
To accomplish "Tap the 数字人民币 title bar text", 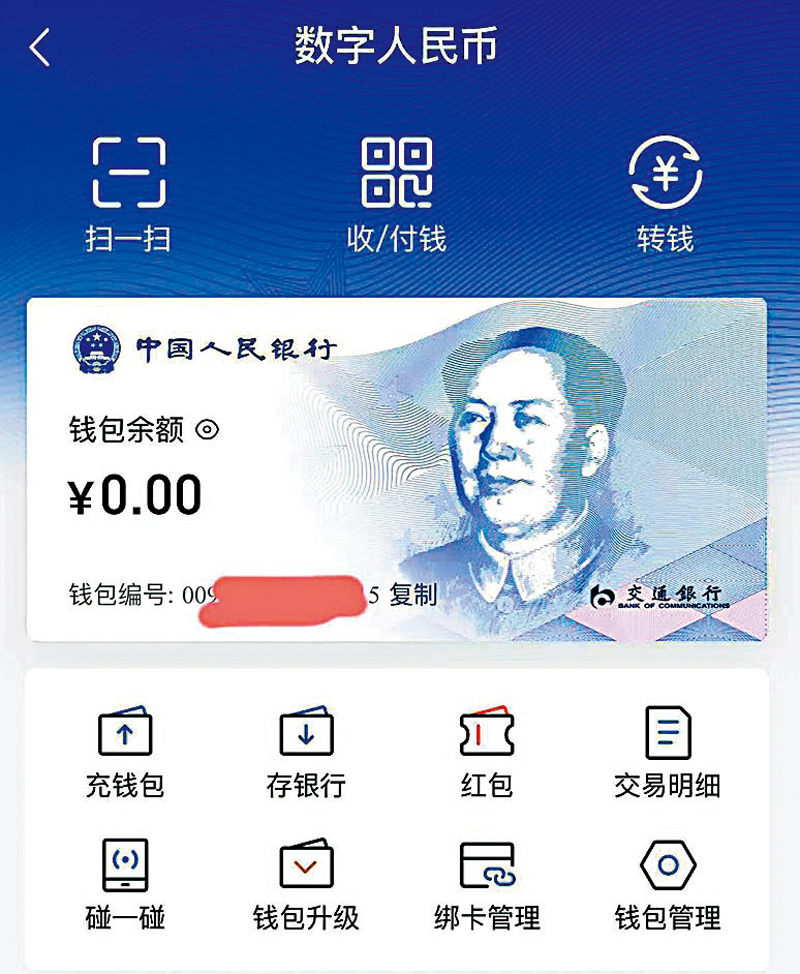I will click(x=397, y=43).
